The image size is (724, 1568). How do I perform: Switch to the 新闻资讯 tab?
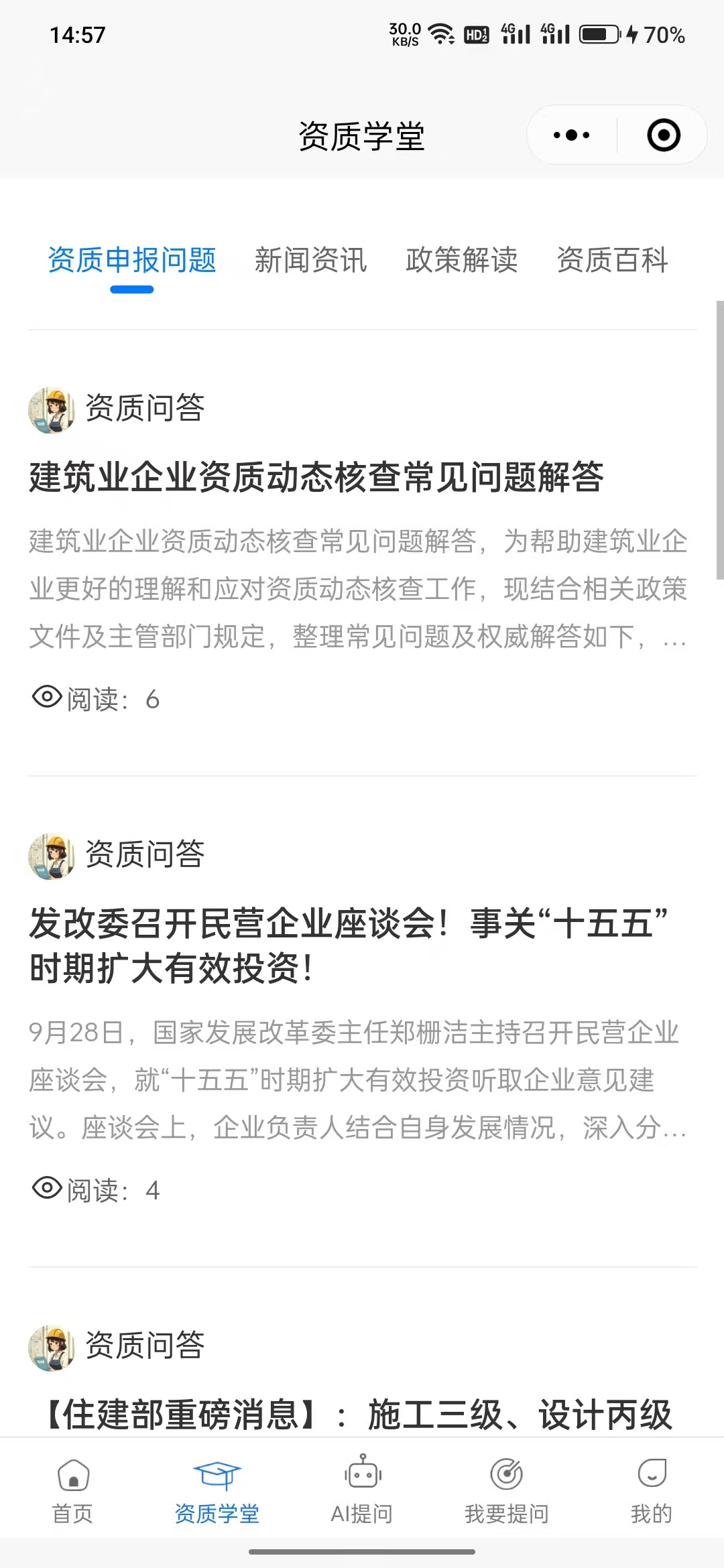(x=310, y=260)
